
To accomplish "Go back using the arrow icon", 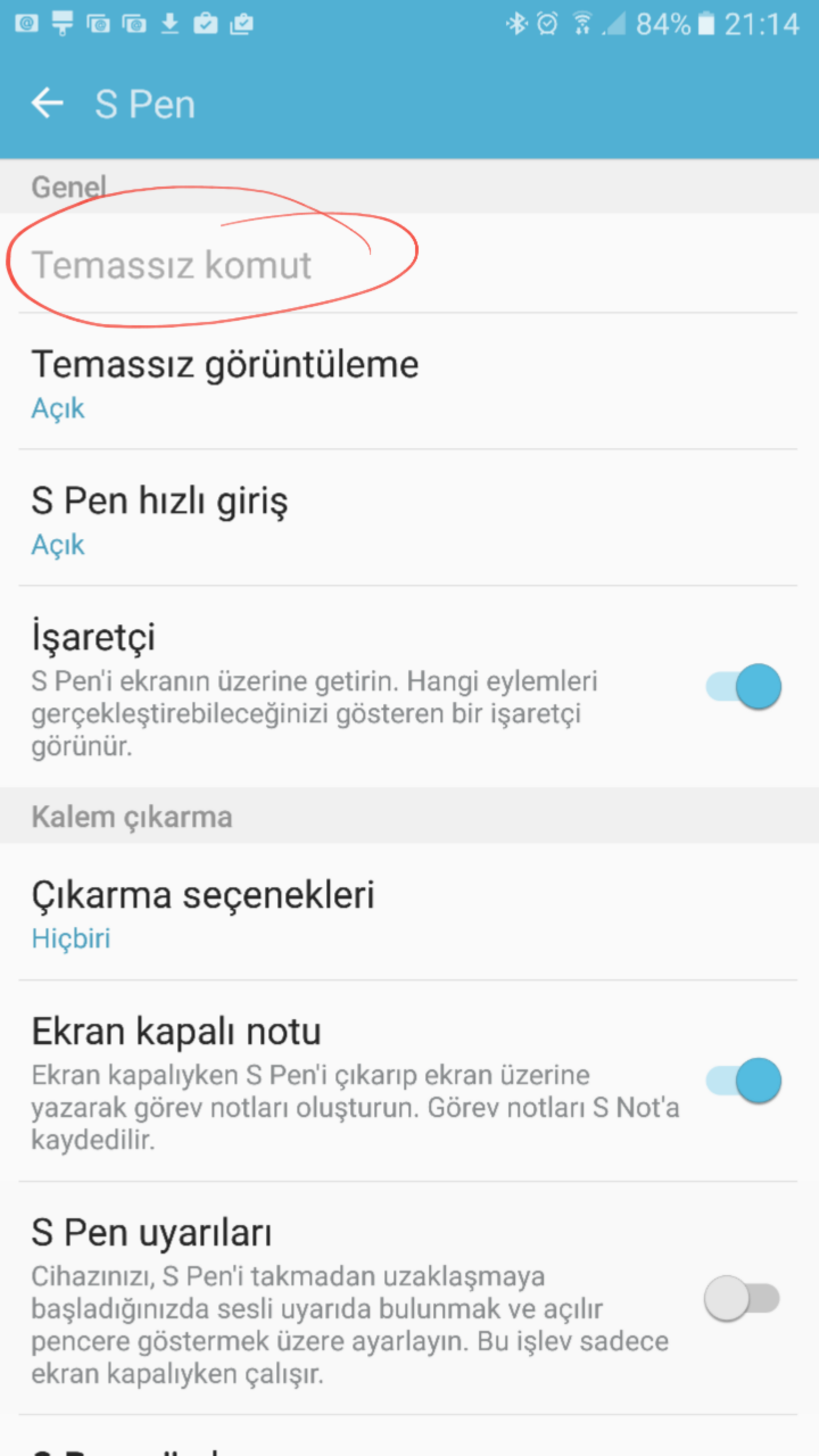I will (x=47, y=104).
